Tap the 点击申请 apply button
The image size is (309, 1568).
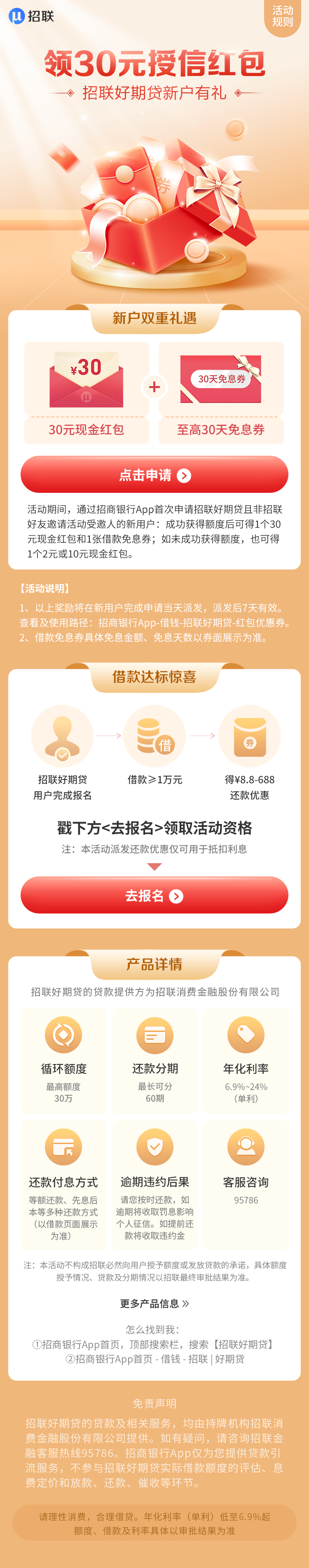point(154,475)
